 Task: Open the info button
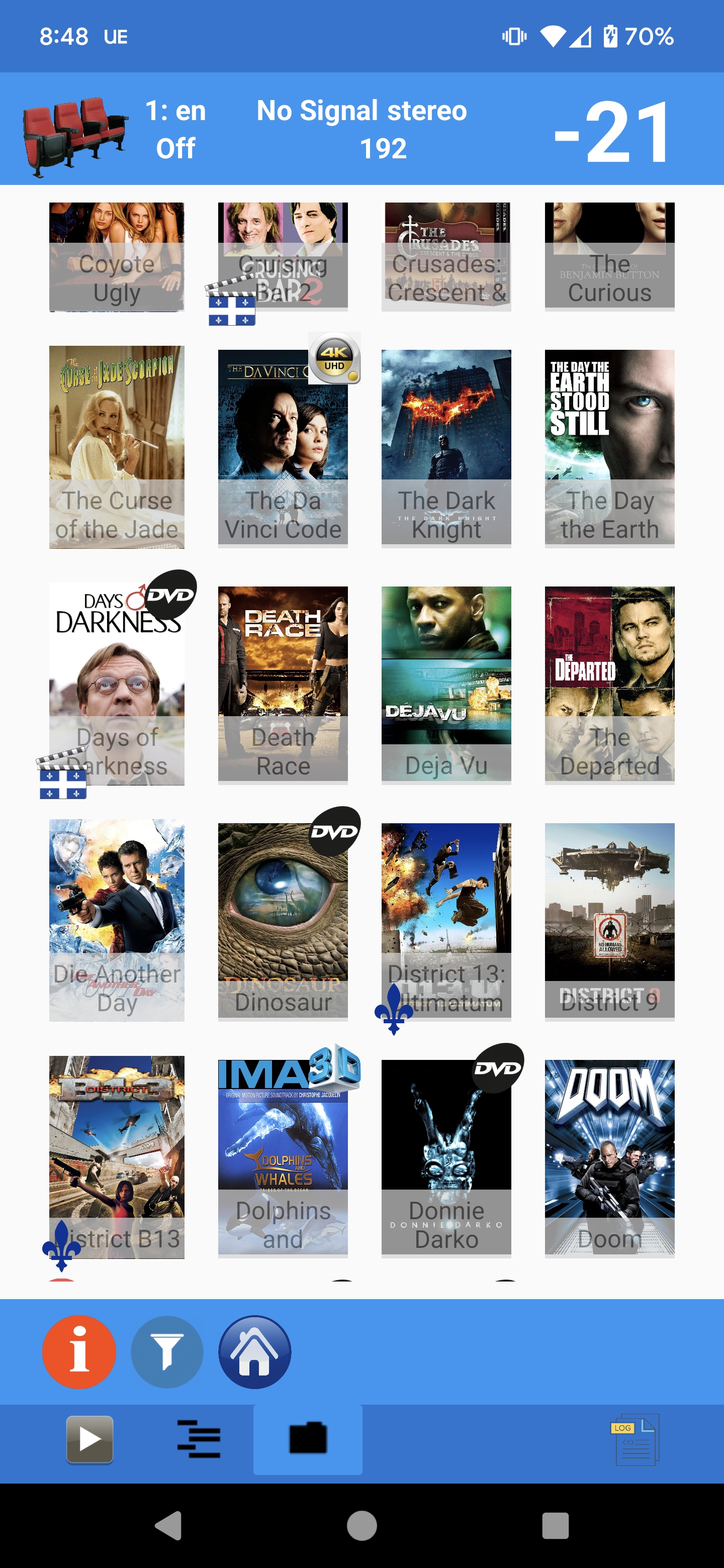point(79,1351)
